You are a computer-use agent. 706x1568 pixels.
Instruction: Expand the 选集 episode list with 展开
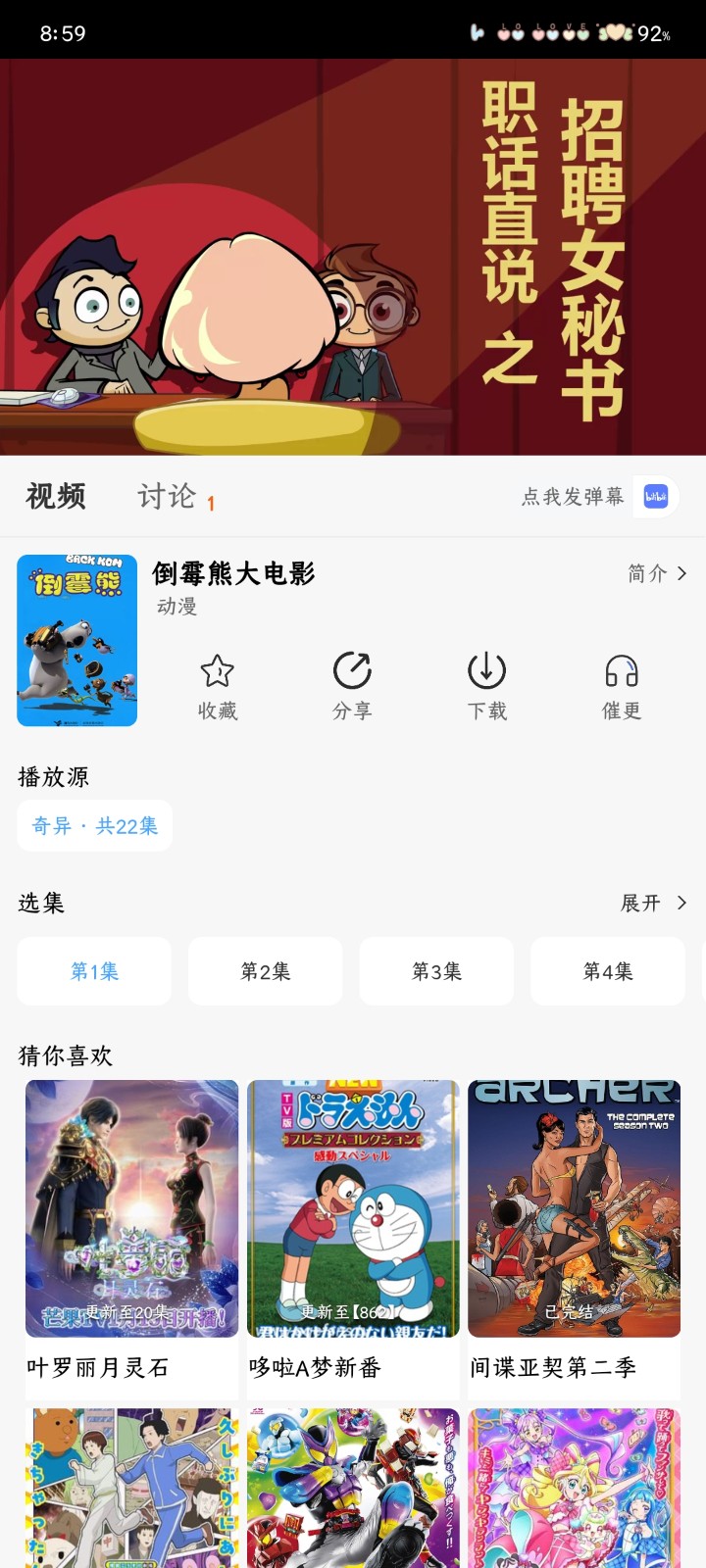653,903
